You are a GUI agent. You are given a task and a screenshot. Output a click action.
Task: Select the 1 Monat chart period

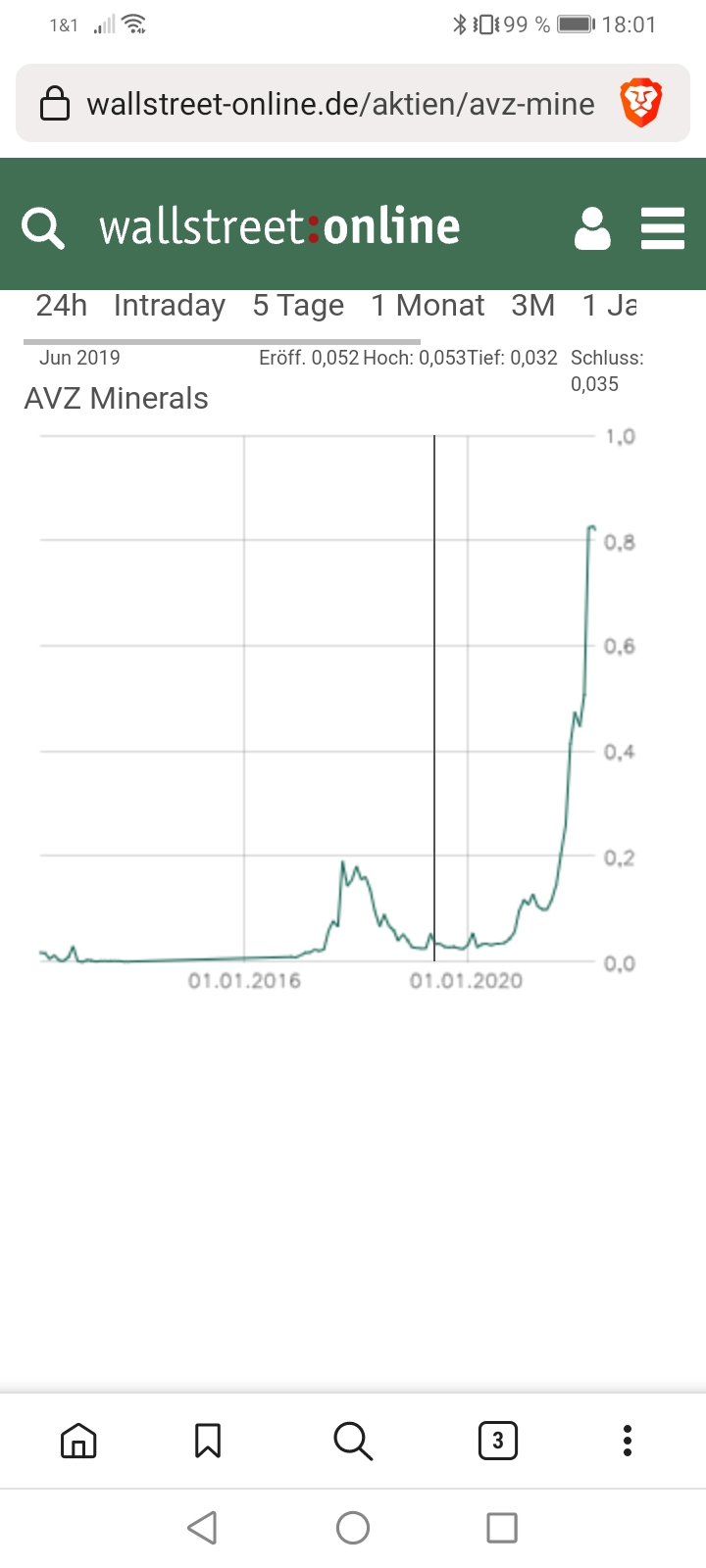(x=428, y=306)
